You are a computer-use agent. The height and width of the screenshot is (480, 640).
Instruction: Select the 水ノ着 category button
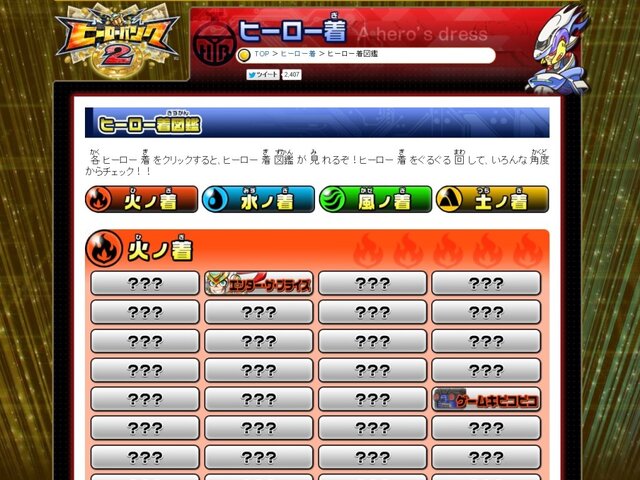(258, 200)
